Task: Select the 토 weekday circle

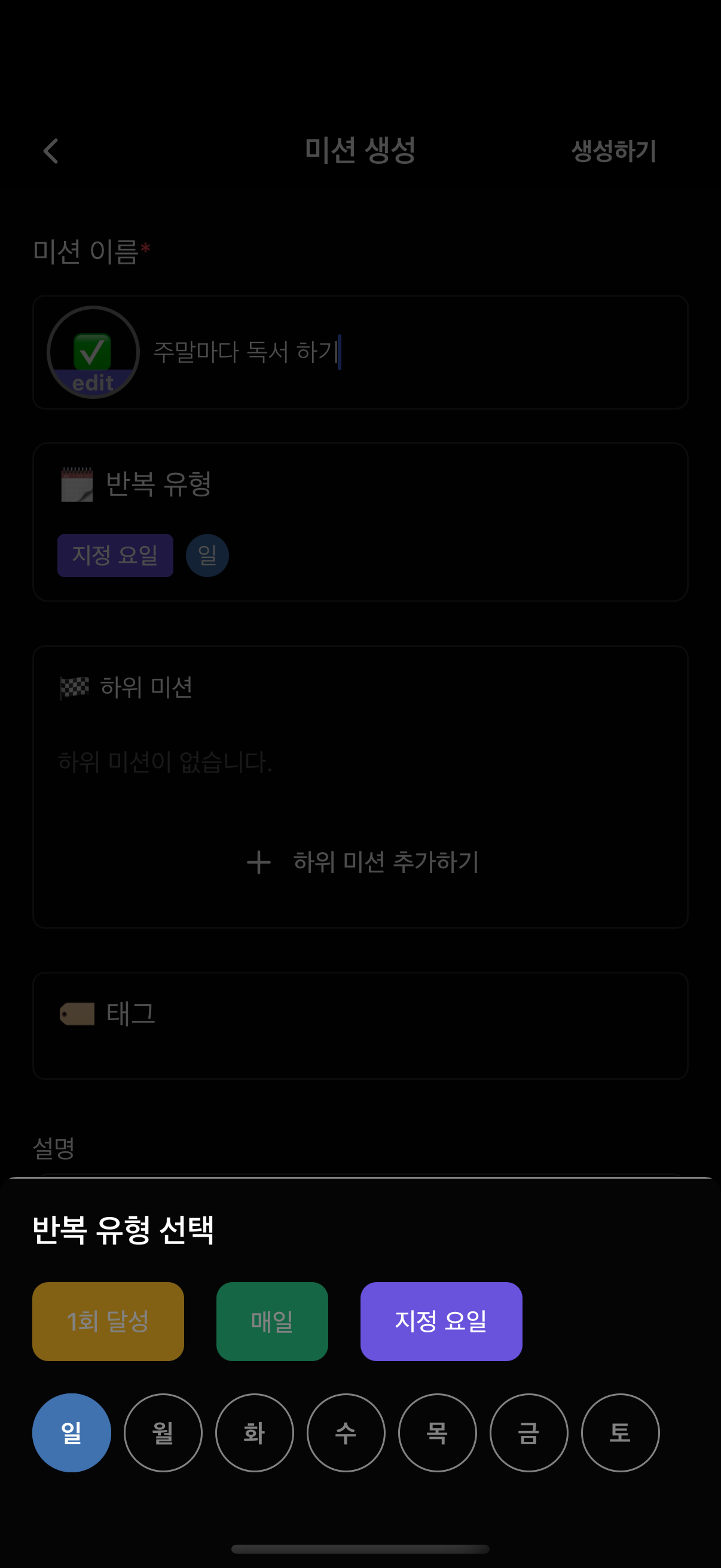Action: (x=620, y=1432)
